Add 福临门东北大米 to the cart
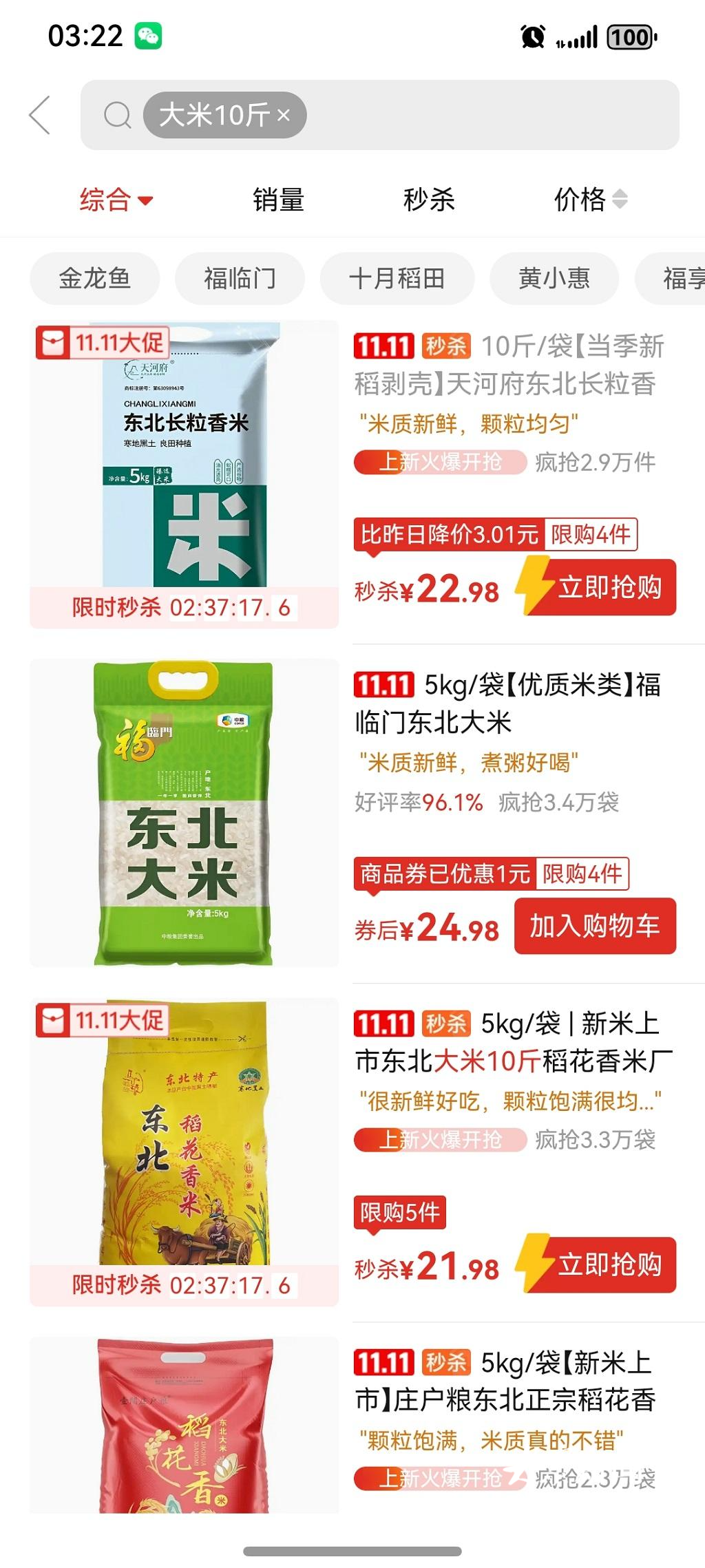Image resolution: width=705 pixels, height=1568 pixels. [x=595, y=926]
